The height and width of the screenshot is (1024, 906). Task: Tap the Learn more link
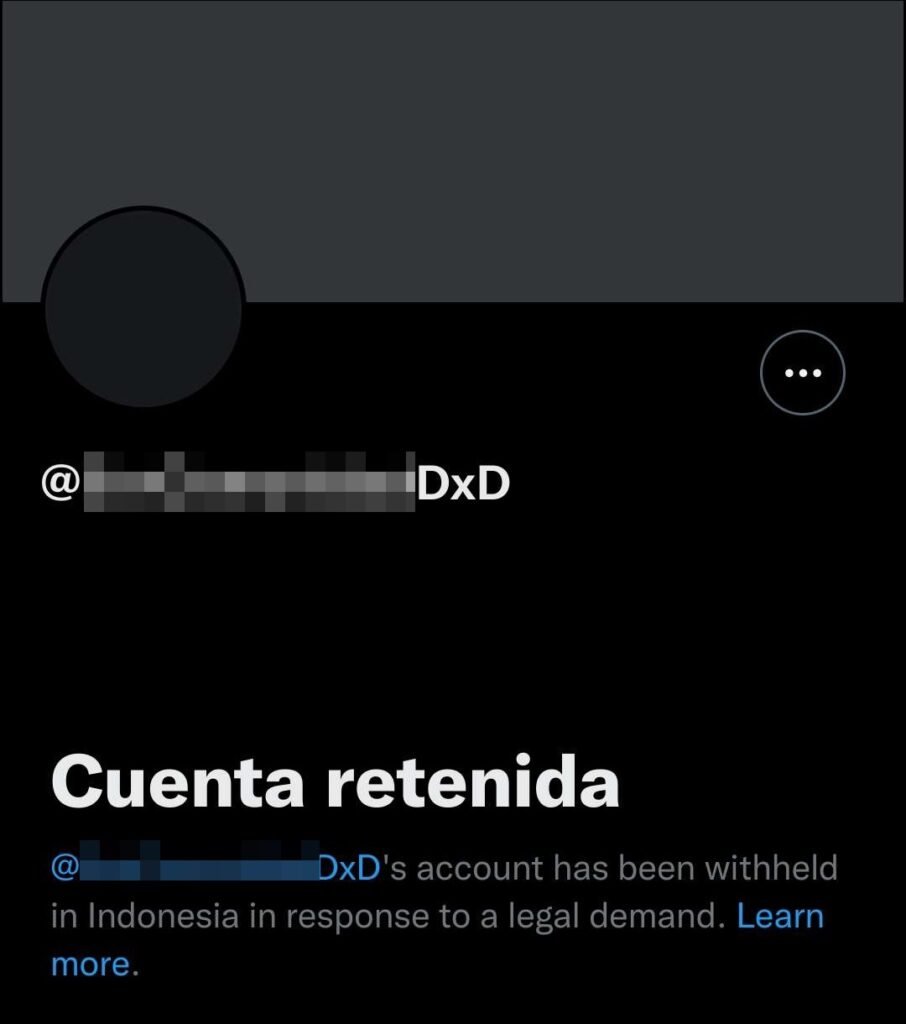[780, 916]
